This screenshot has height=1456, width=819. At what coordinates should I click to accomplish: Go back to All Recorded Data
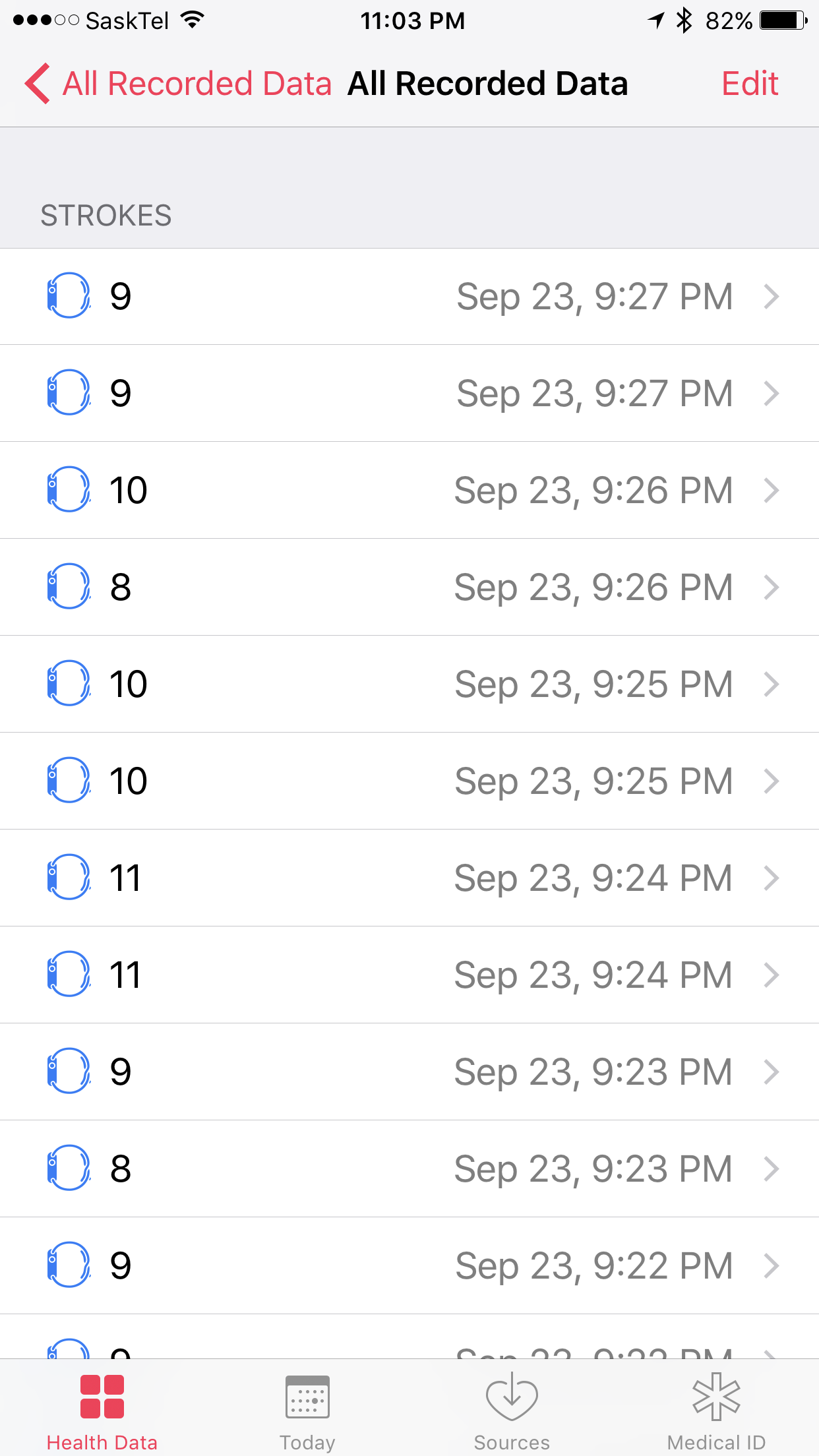pyautogui.click(x=178, y=84)
